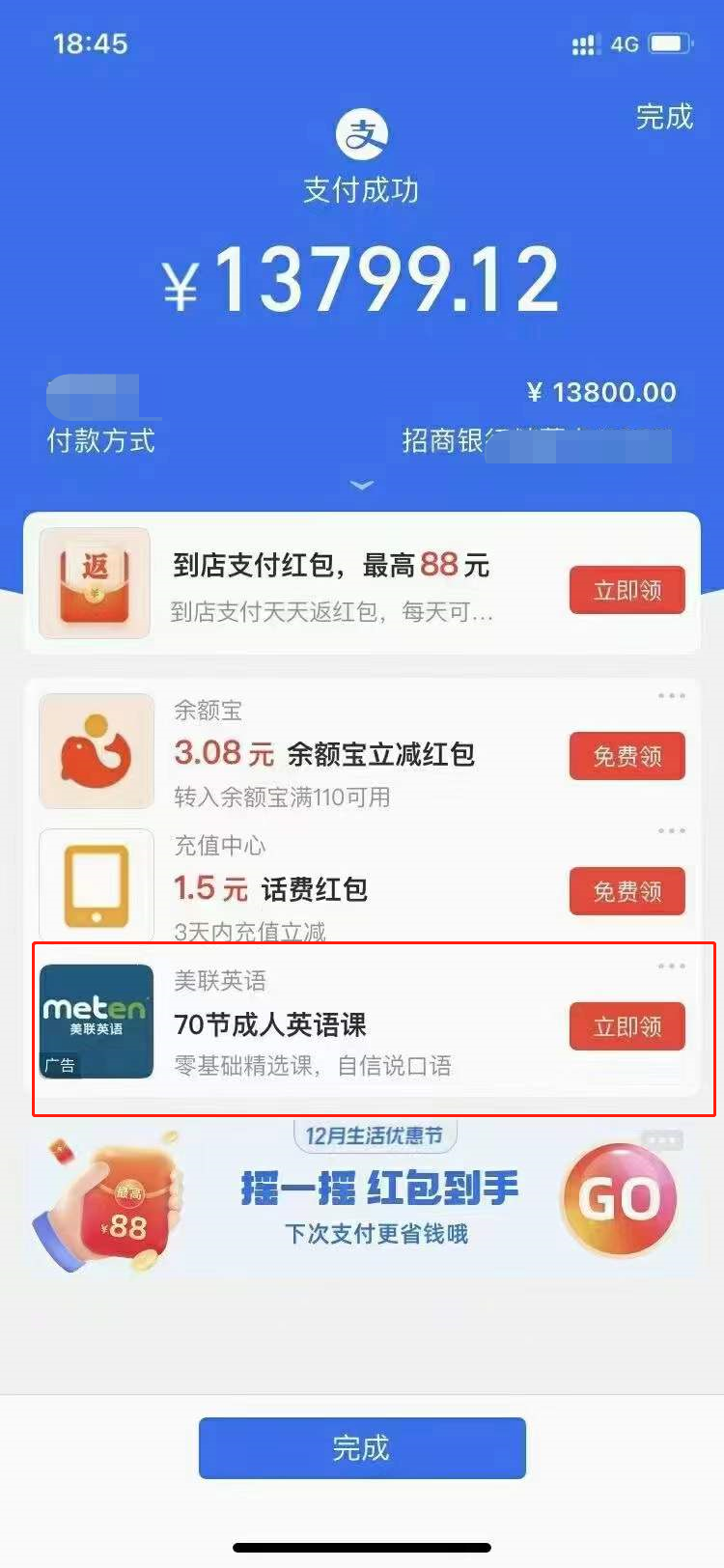This screenshot has height=1568, width=724.
Task: Tap the blue 完成 button at the bottom
Action: pos(362,1447)
